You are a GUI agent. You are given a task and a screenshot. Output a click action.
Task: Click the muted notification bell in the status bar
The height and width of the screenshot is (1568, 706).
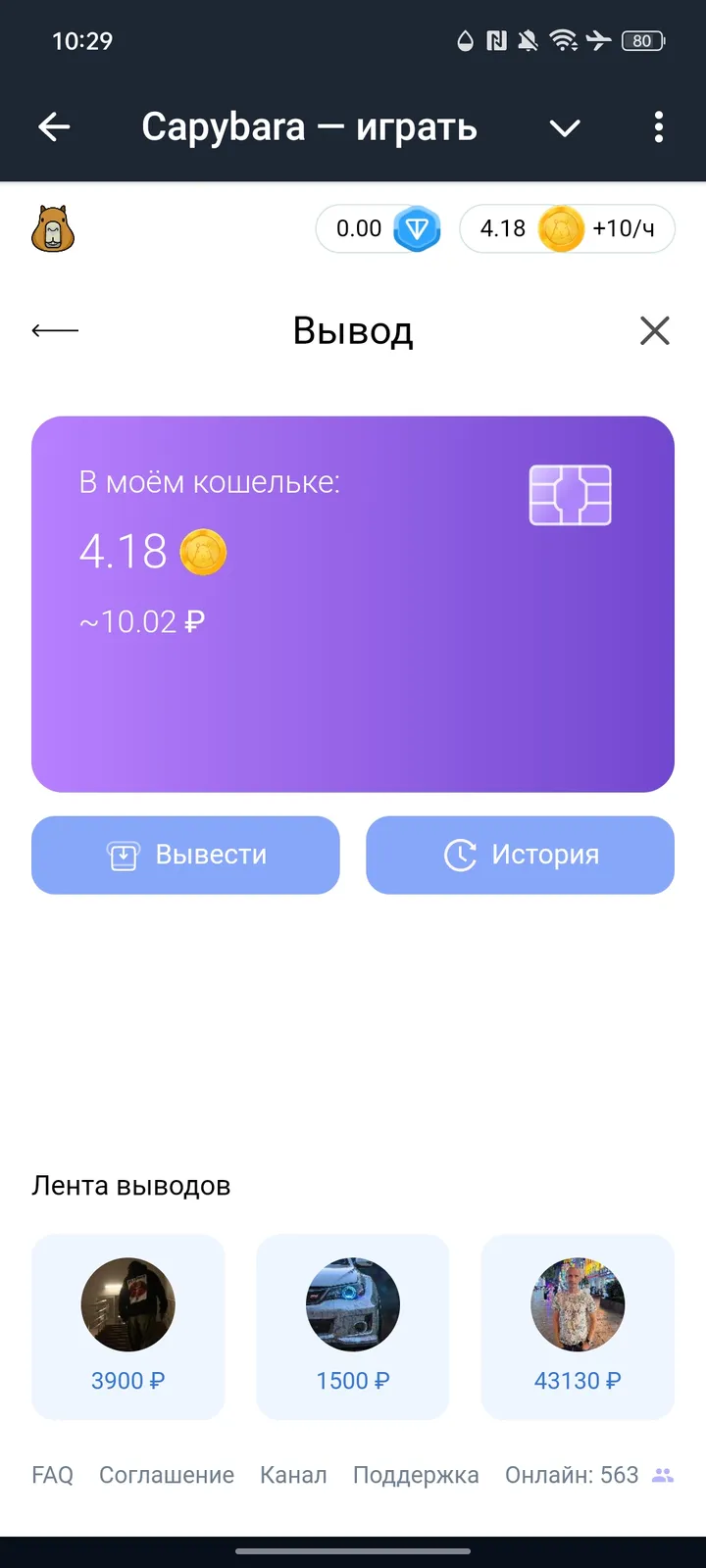[526, 40]
